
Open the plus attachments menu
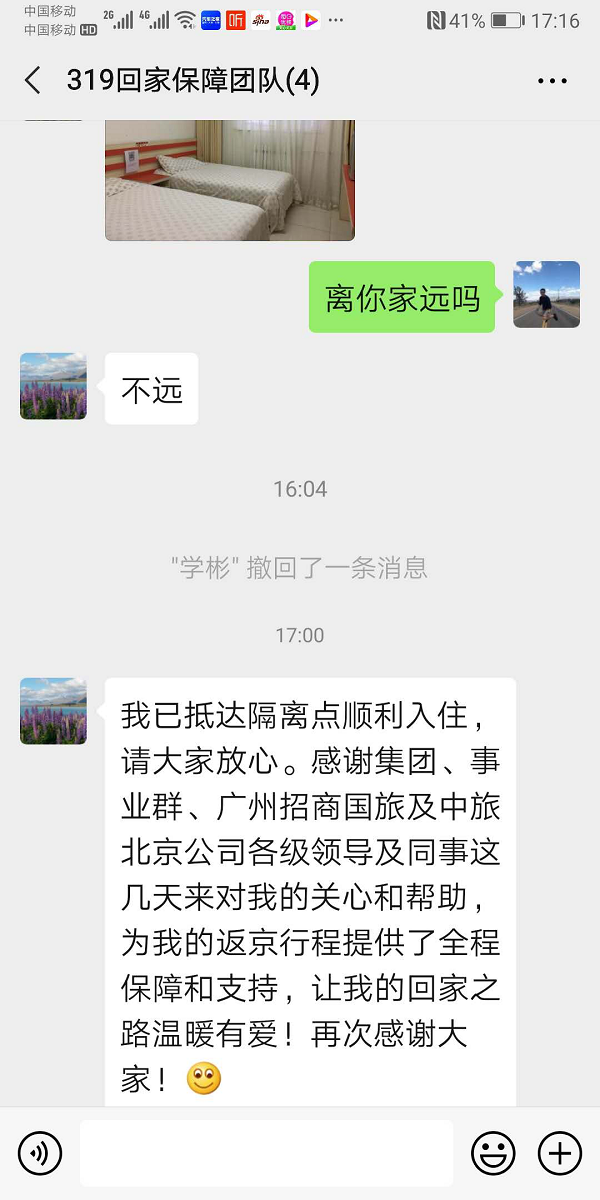coord(560,1153)
